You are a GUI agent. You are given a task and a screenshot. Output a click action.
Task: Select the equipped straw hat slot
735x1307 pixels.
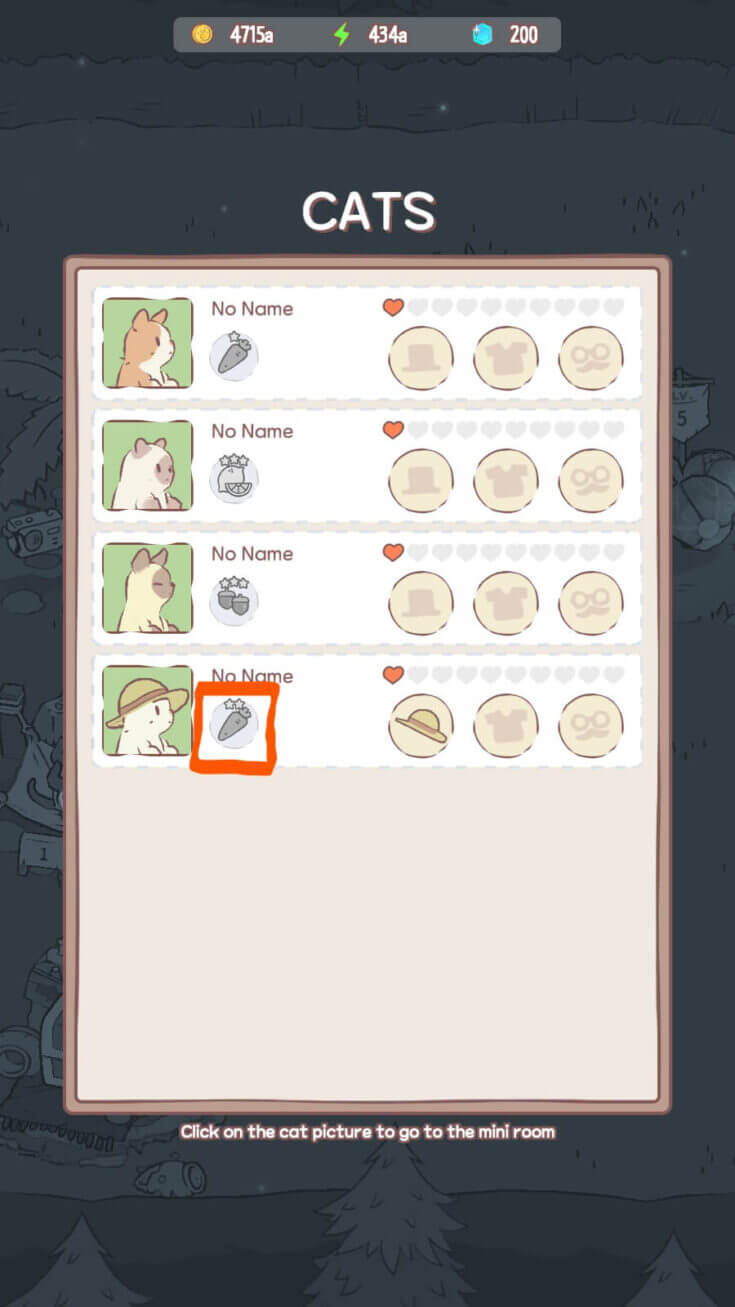coord(421,725)
